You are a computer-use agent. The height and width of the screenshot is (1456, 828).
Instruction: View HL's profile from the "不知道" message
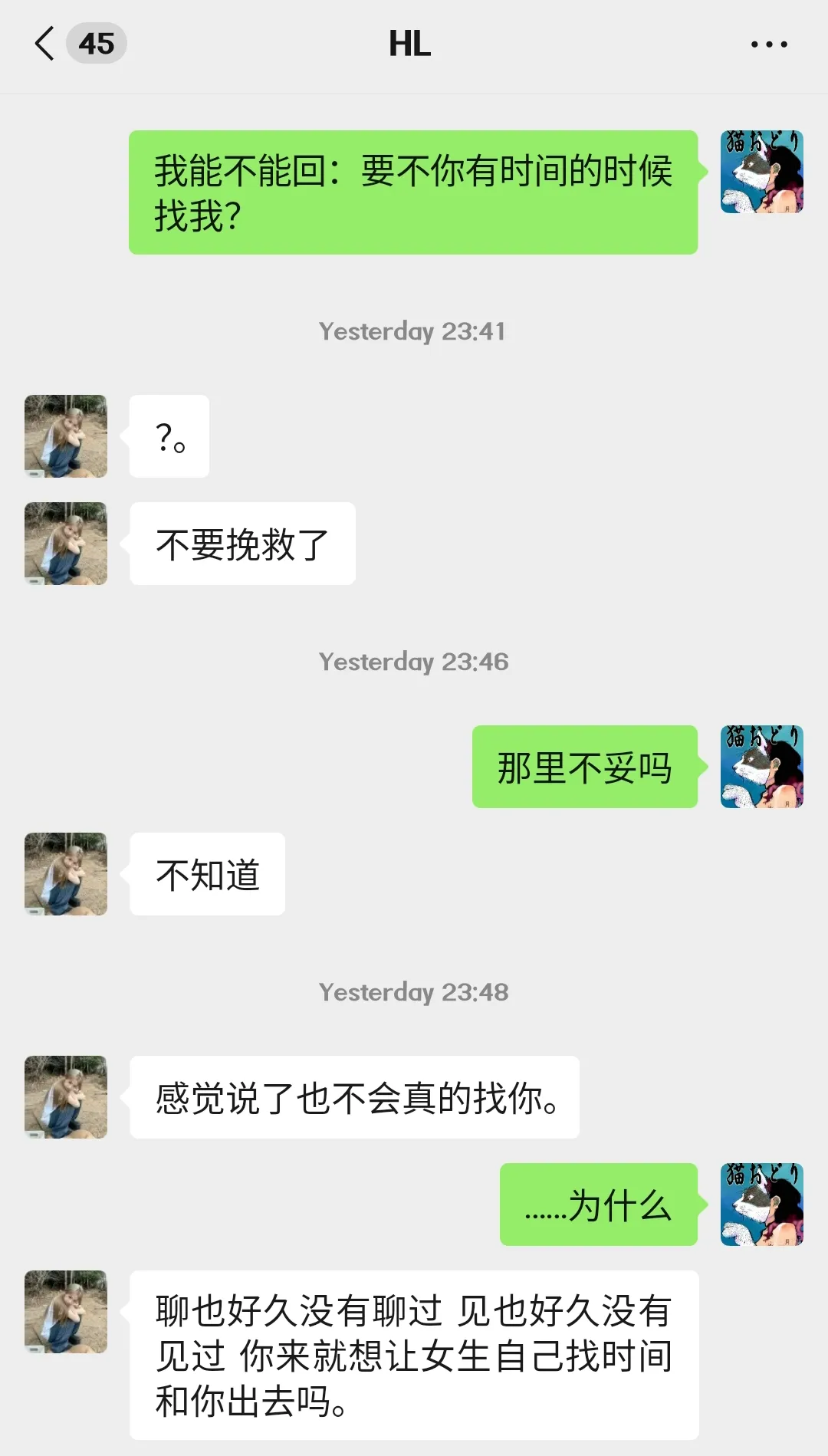tap(66, 874)
